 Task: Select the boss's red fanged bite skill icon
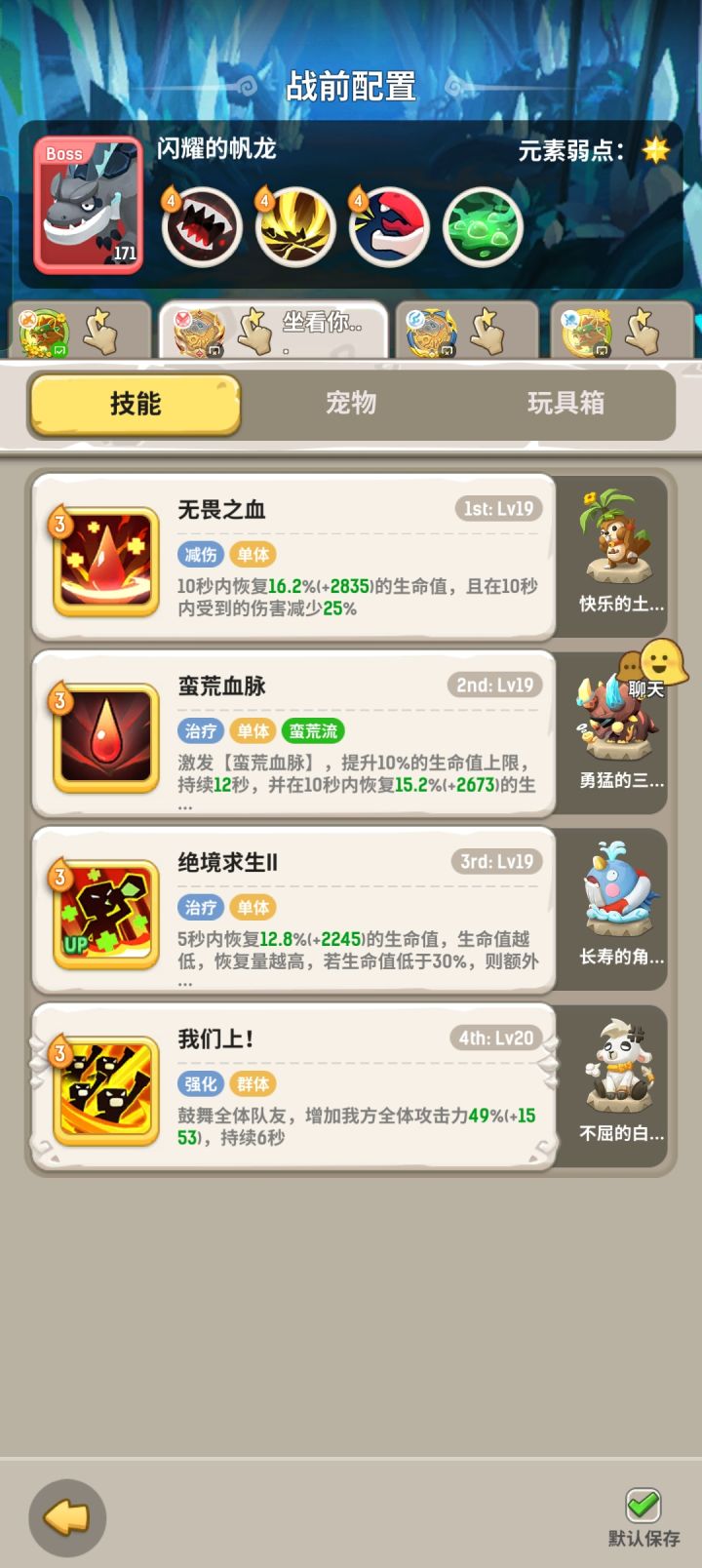click(x=201, y=226)
